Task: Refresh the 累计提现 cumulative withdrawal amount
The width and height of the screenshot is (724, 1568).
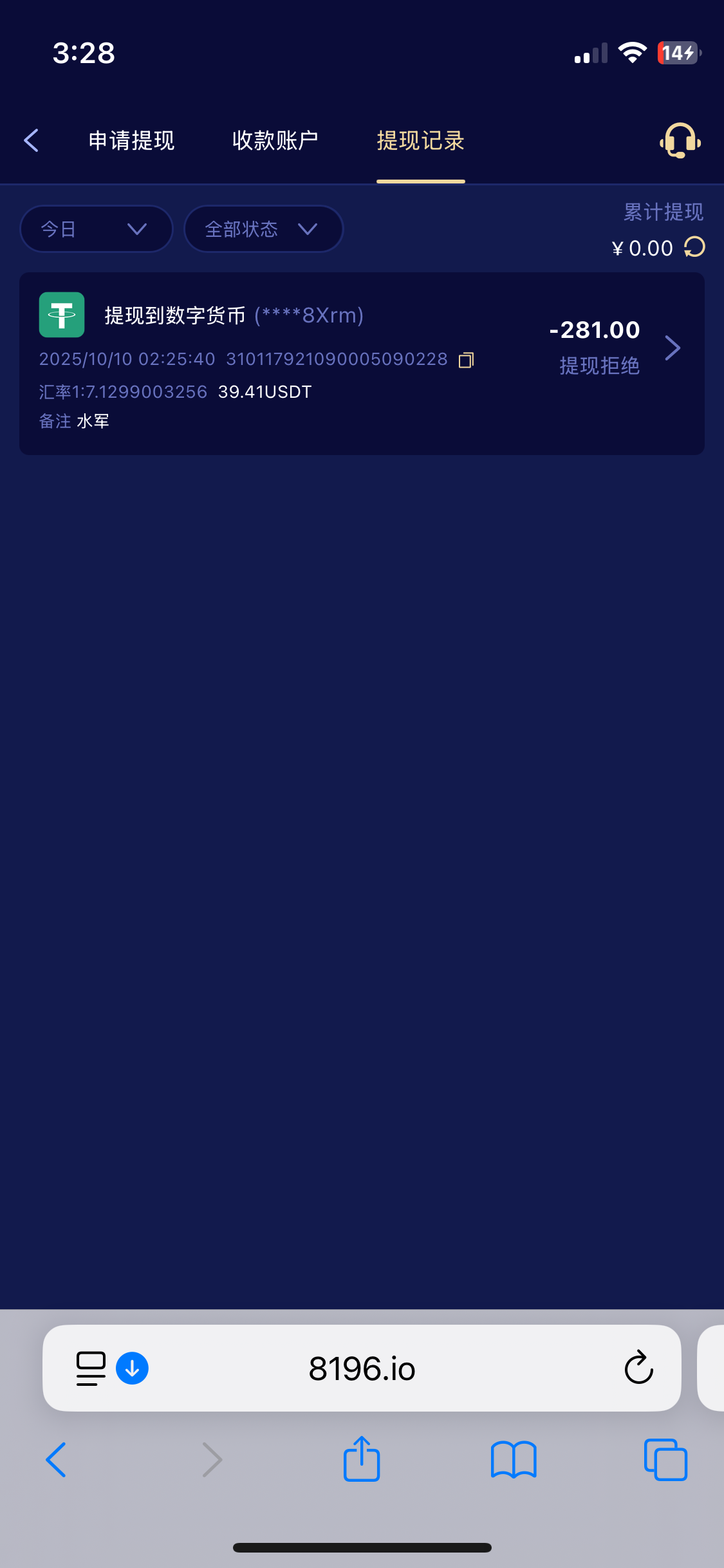Action: tap(693, 247)
